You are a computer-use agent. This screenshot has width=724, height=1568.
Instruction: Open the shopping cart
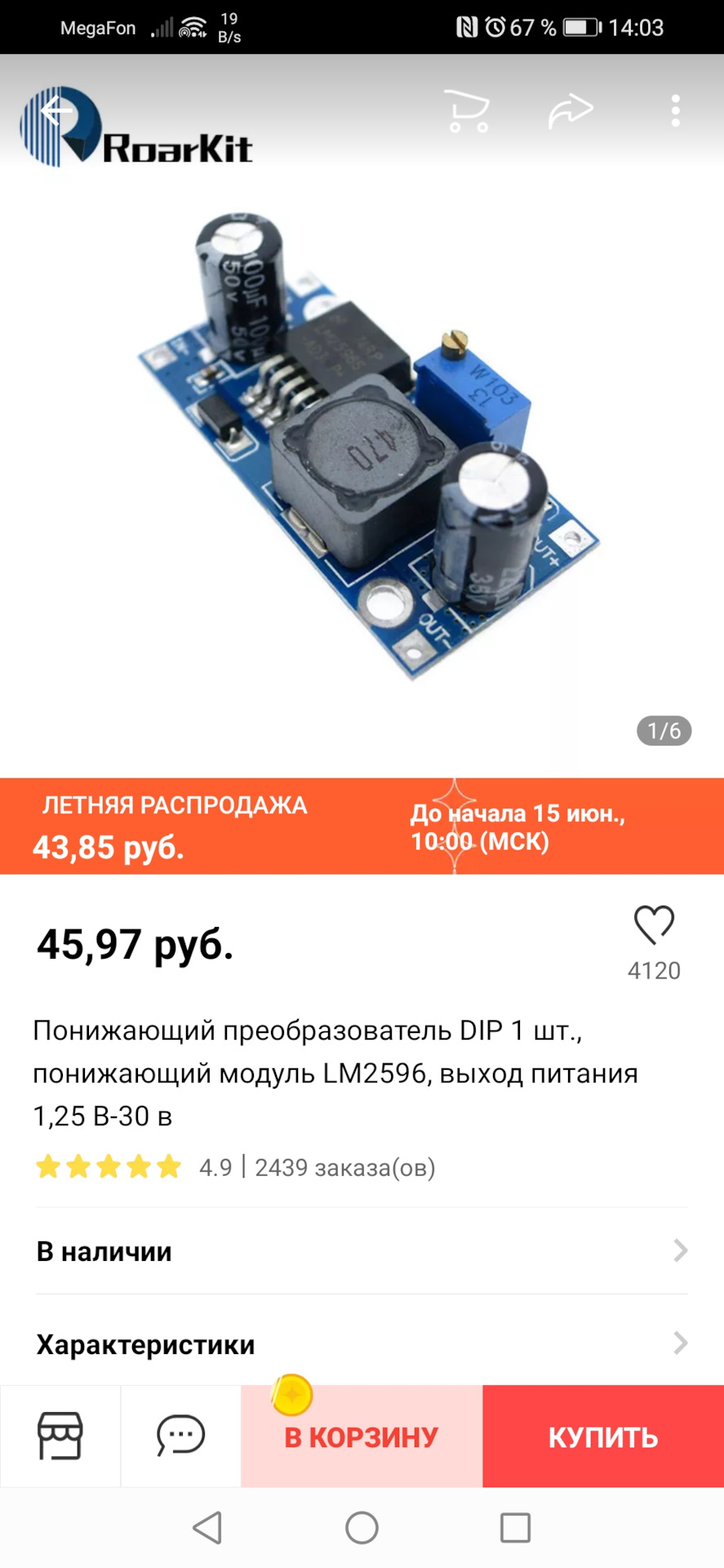tap(467, 111)
